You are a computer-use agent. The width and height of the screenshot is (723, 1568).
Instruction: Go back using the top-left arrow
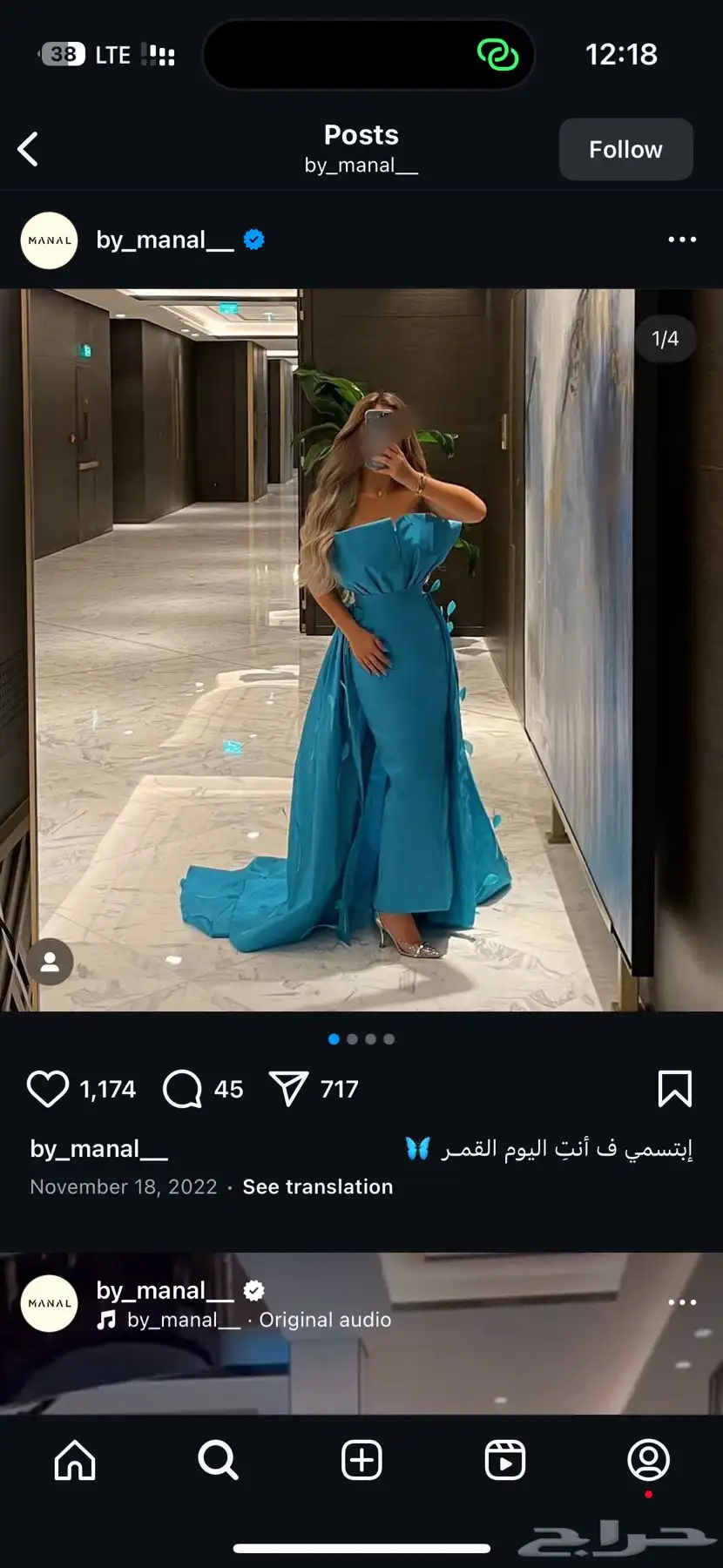(x=29, y=149)
